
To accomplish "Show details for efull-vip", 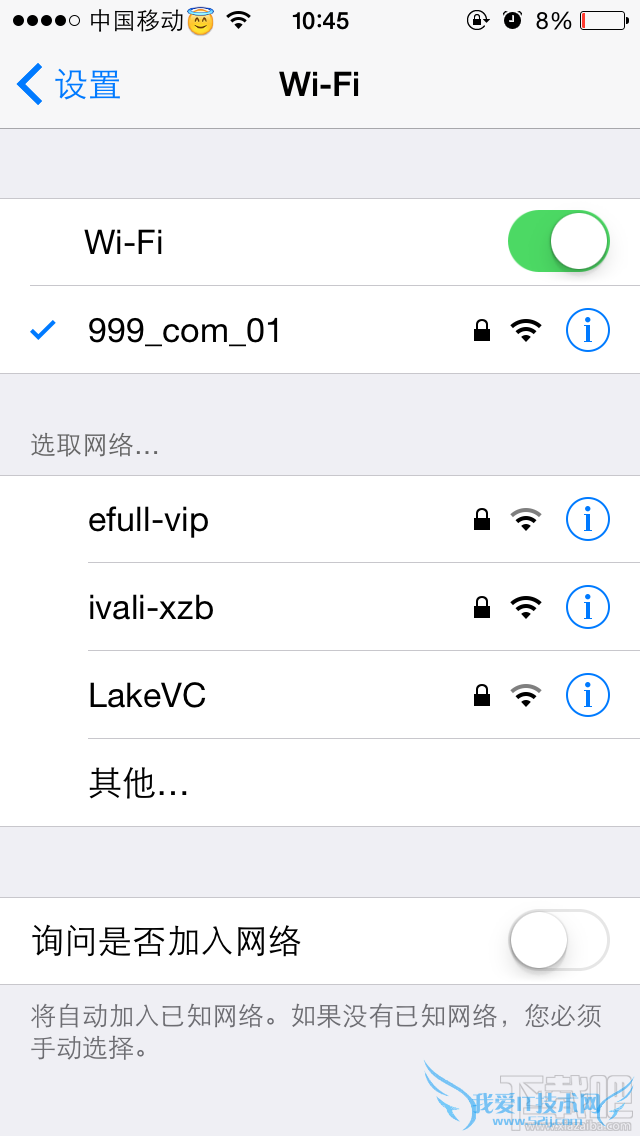I will 588,519.
